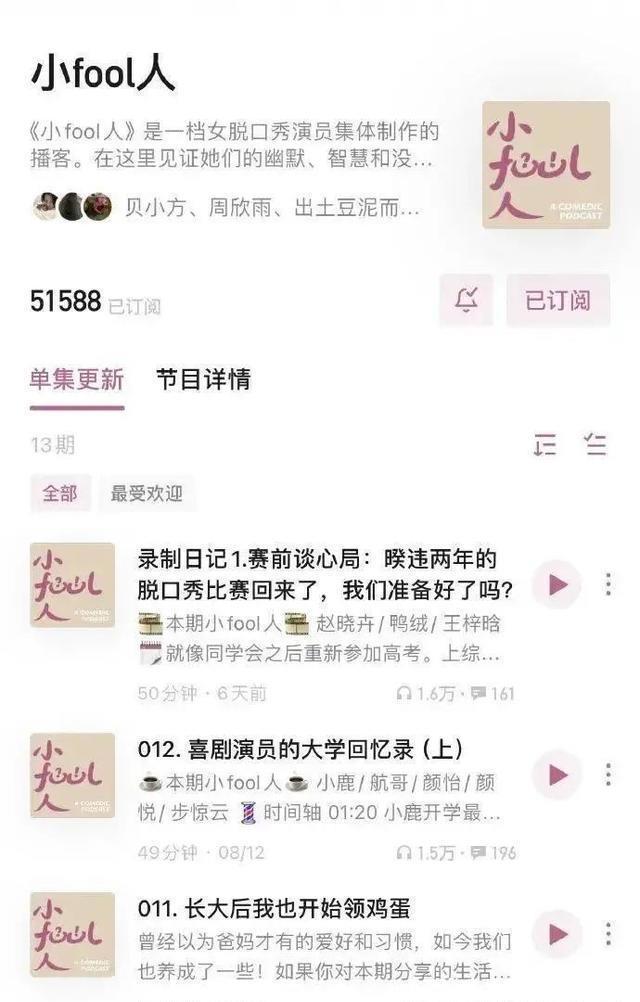Open the notification bell settings
Viewport: 640px width, 1002px height.
point(466,300)
